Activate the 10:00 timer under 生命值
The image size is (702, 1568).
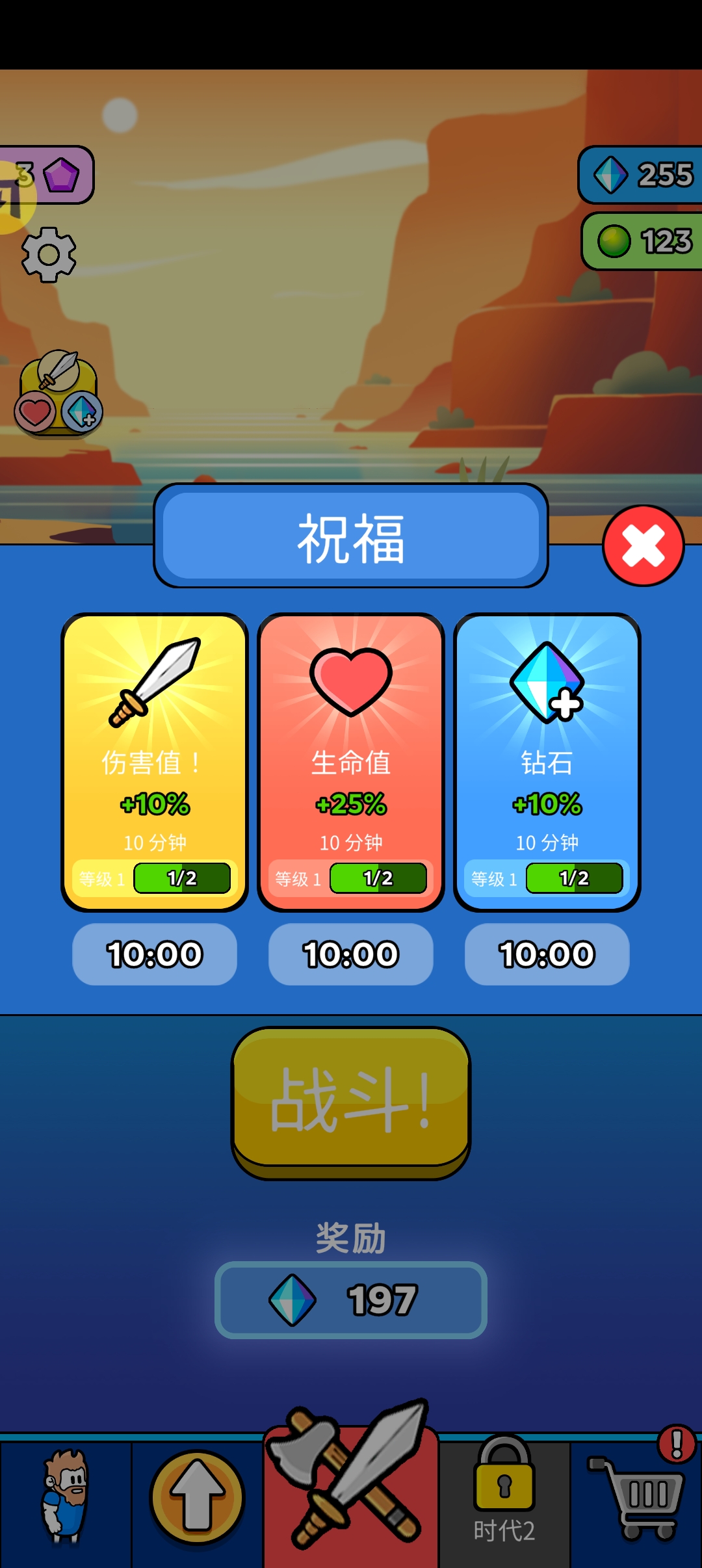coord(350,954)
